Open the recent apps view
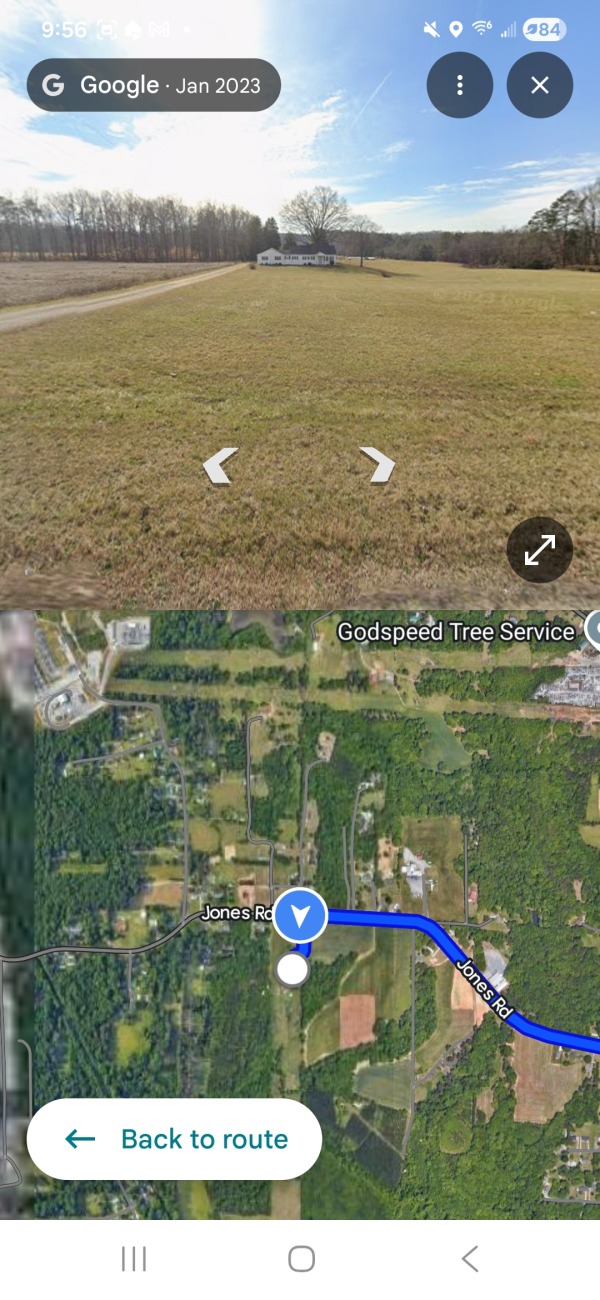This screenshot has height=1300, width=600. (x=134, y=1259)
